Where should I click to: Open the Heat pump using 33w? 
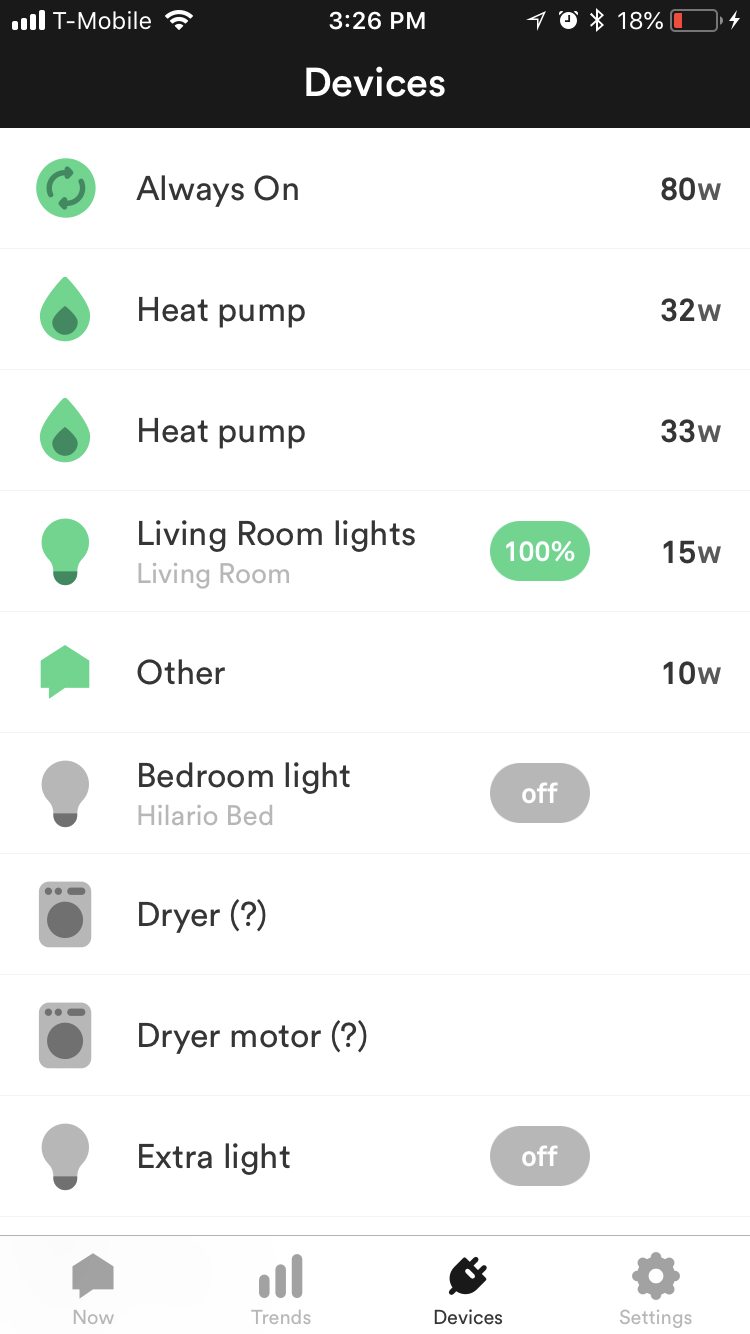pyautogui.click(x=375, y=431)
